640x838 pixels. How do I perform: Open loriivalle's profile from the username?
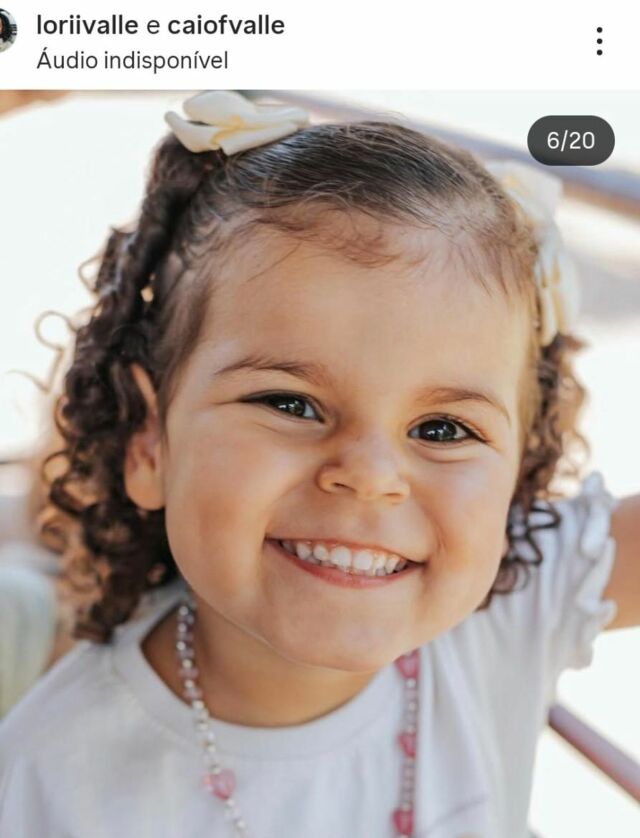coord(88,25)
